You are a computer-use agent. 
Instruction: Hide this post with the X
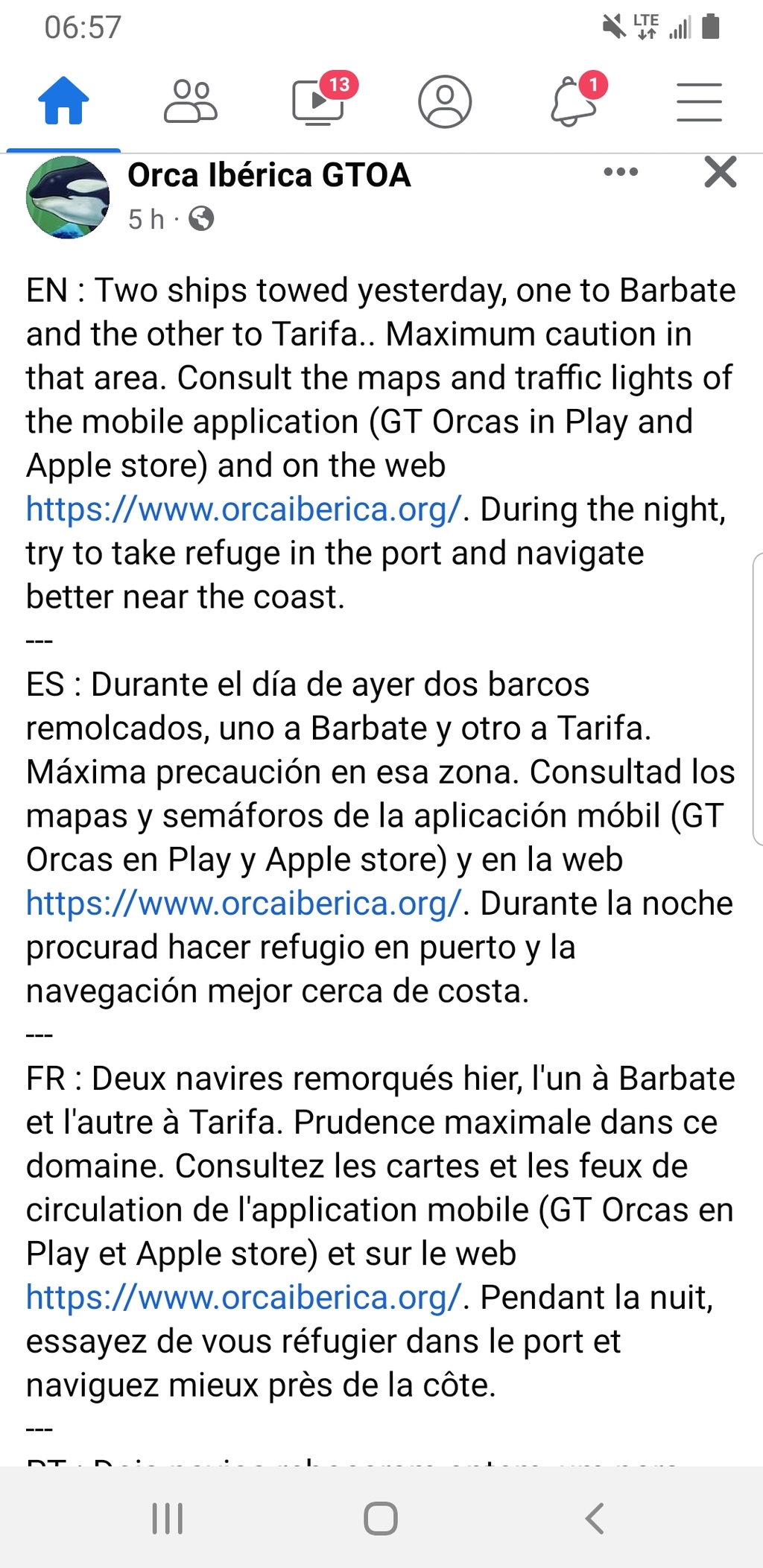pyautogui.click(x=720, y=172)
